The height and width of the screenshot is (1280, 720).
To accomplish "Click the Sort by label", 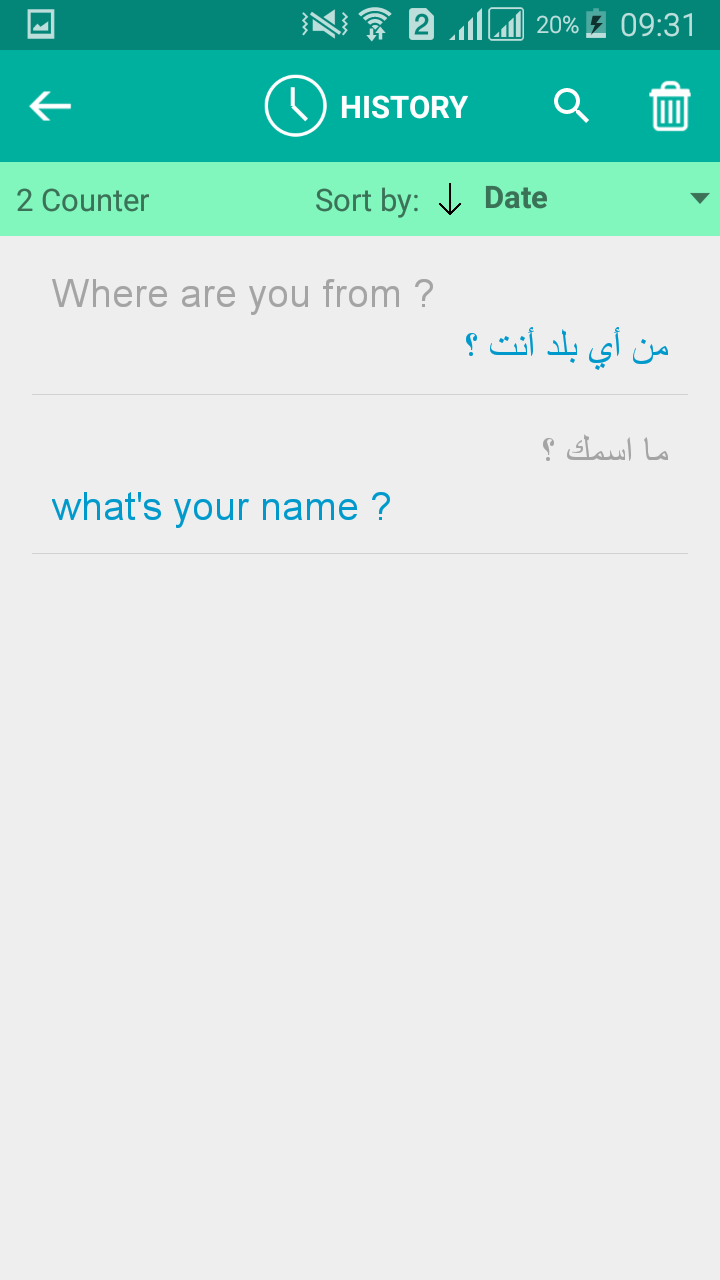I will click(368, 199).
